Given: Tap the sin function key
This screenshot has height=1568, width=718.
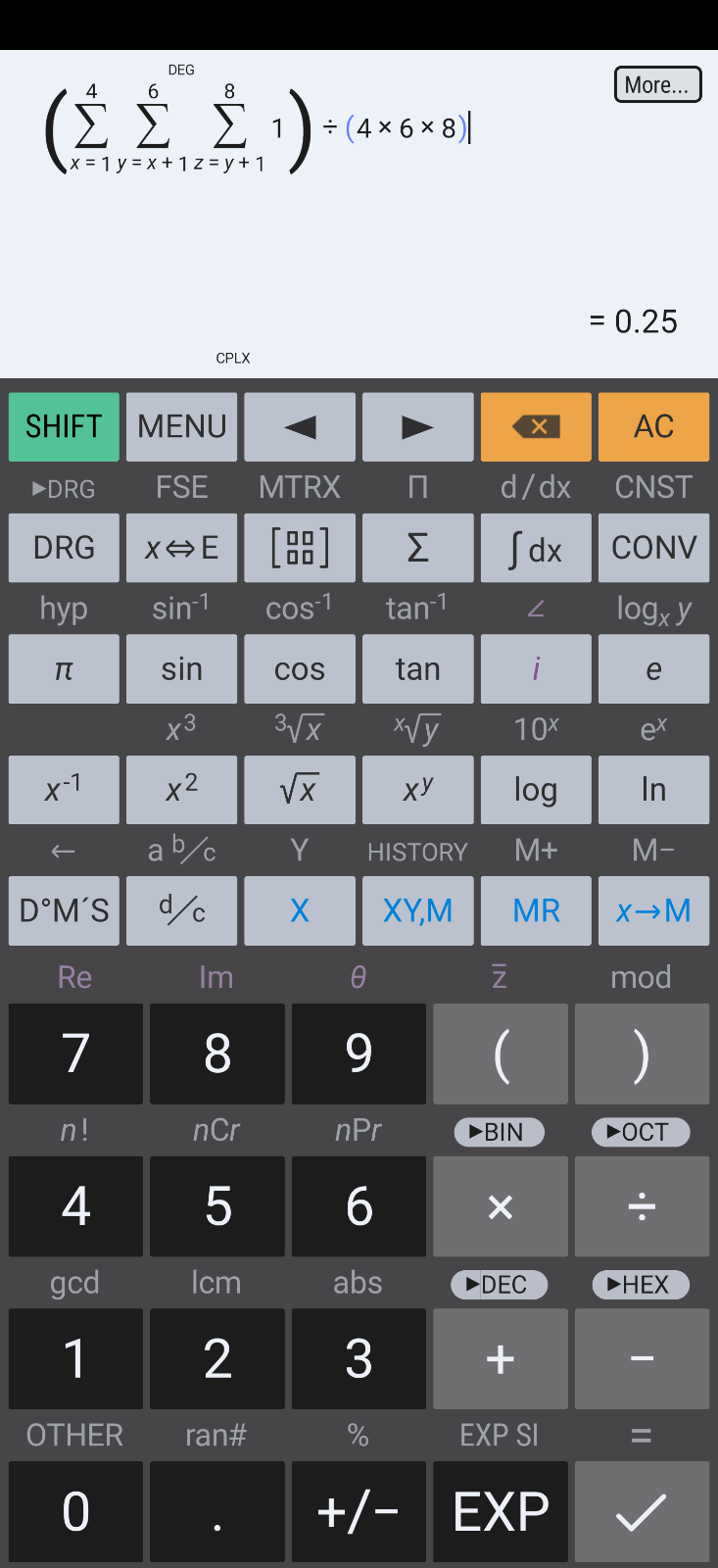Looking at the screenshot, I should (x=182, y=669).
